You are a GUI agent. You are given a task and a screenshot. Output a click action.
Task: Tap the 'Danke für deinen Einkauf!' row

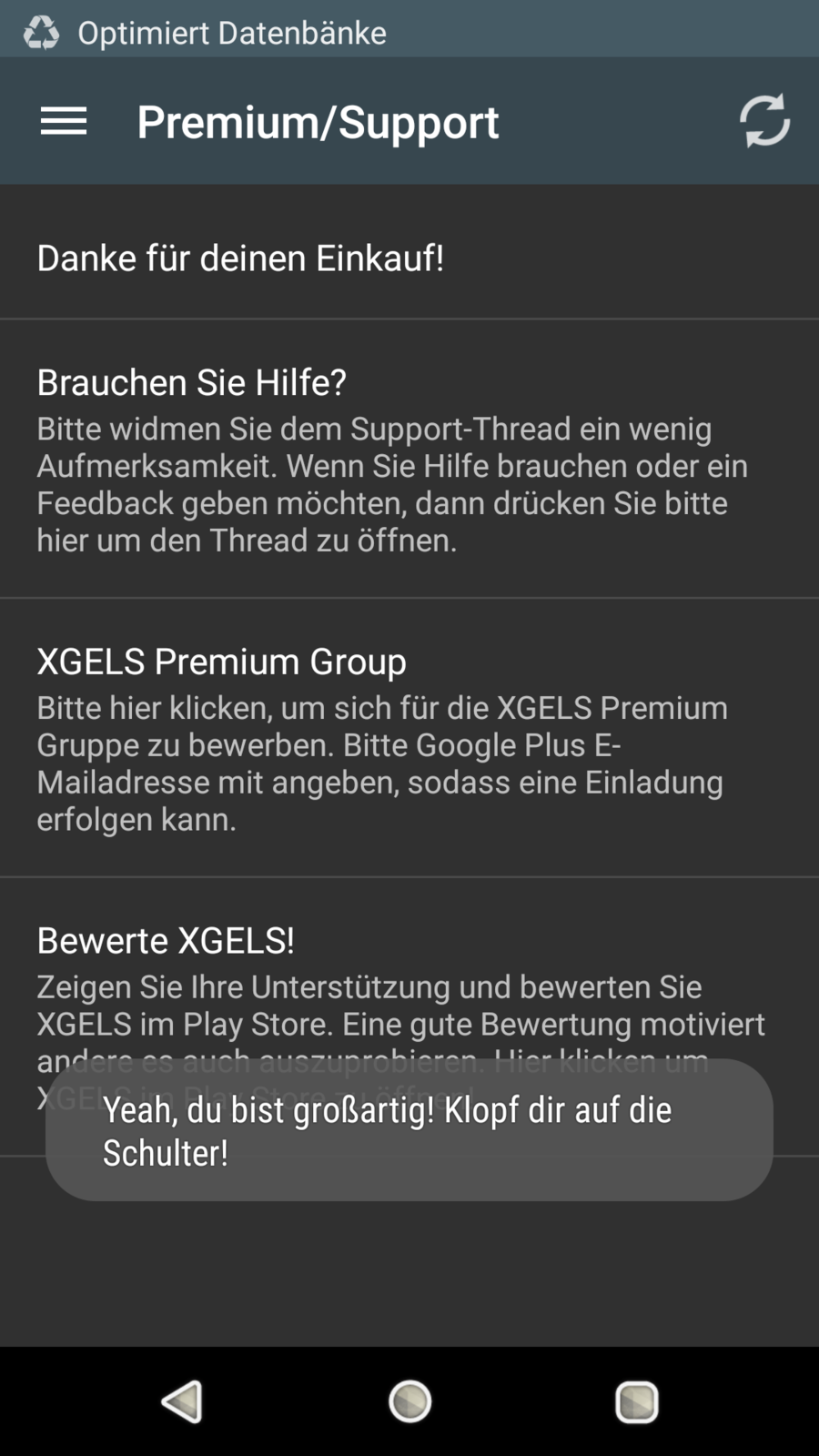pos(409,258)
